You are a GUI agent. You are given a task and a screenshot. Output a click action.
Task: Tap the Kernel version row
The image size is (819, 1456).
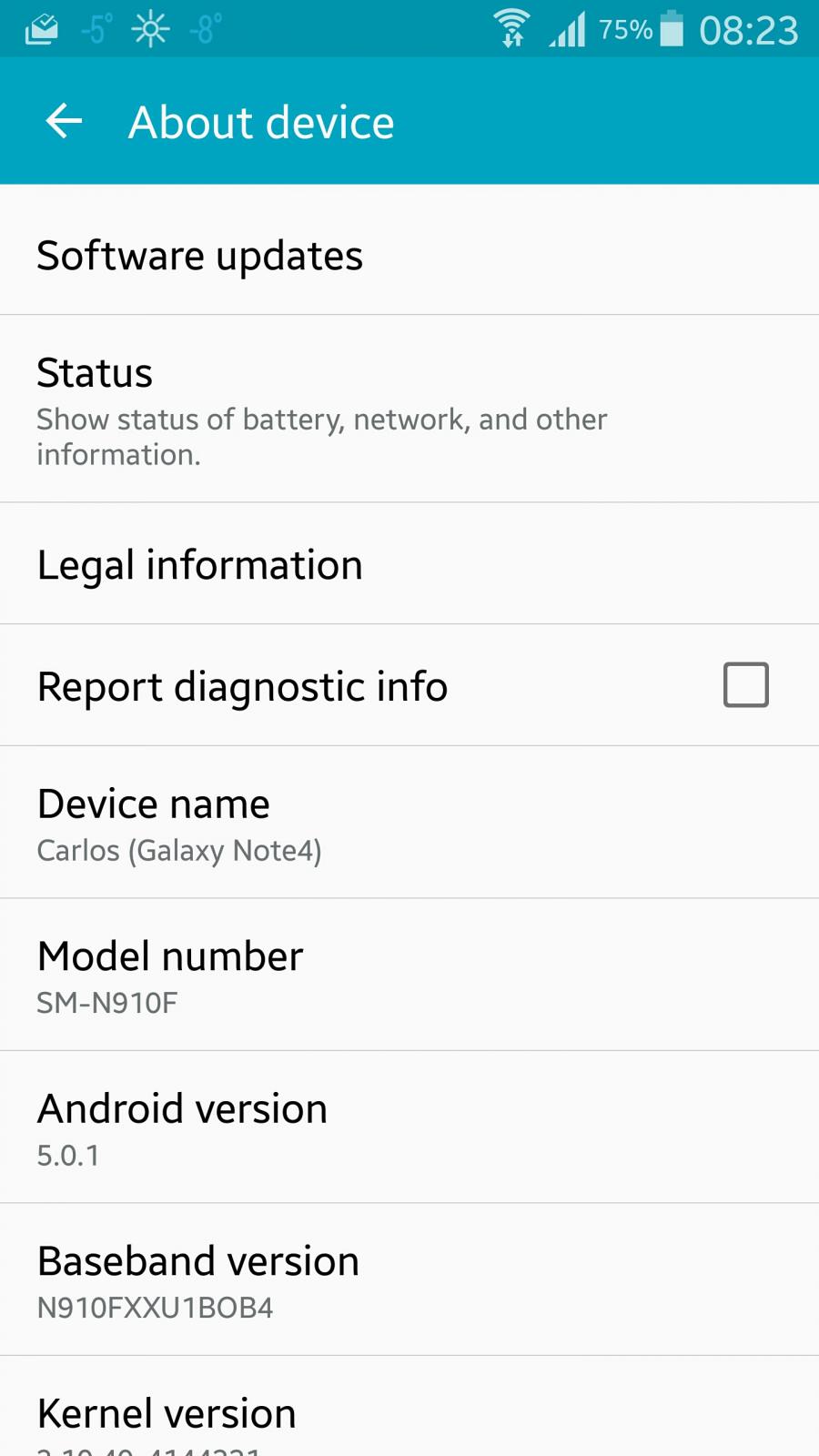pos(409,1407)
